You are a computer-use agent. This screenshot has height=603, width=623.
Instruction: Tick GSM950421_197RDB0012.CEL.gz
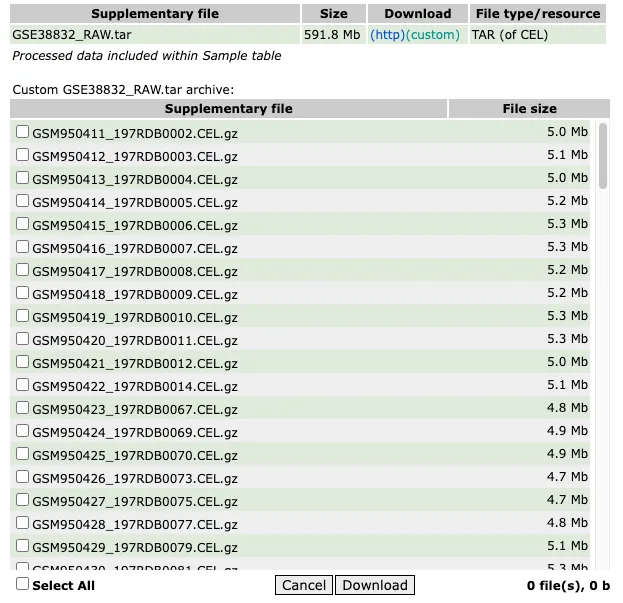(x=23, y=361)
